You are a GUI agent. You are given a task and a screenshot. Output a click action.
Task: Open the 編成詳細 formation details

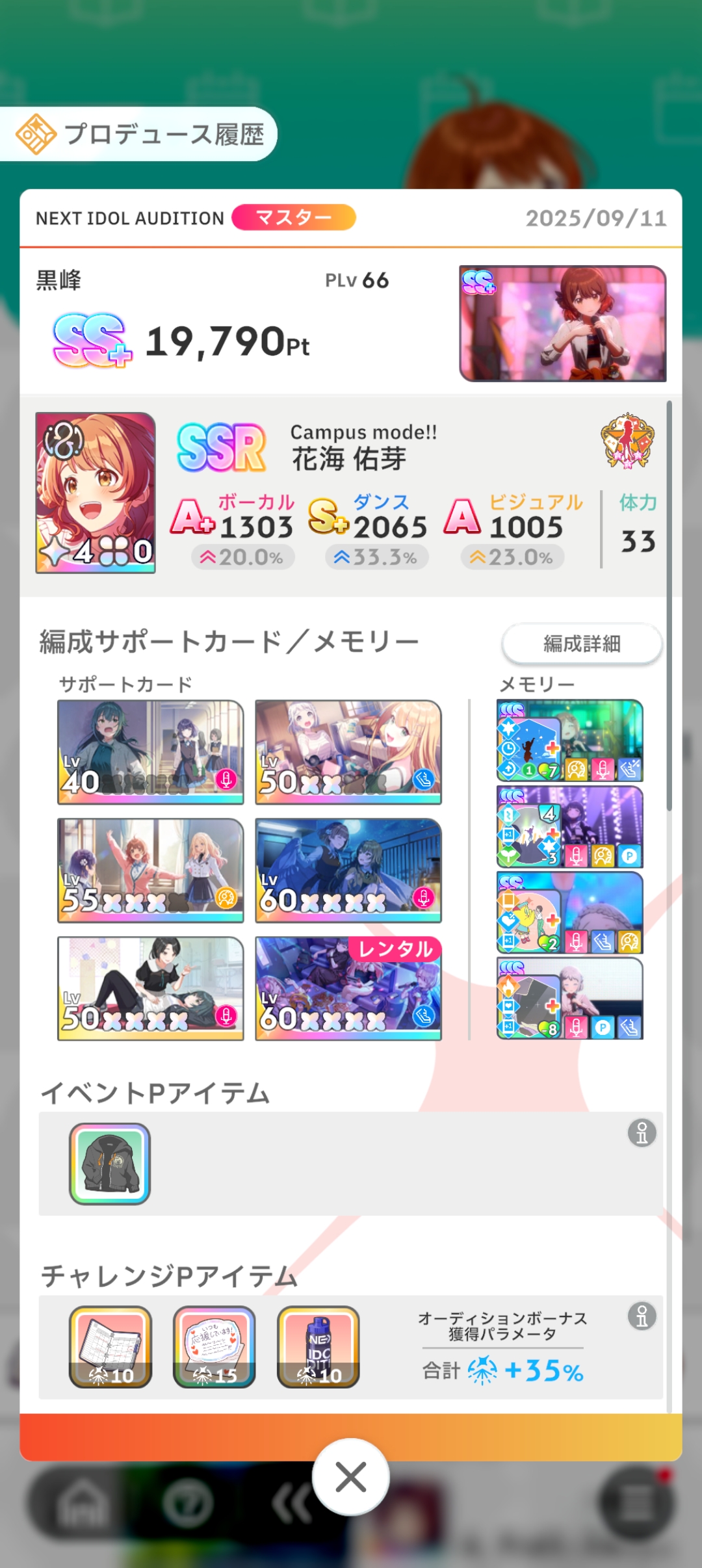coord(582,644)
